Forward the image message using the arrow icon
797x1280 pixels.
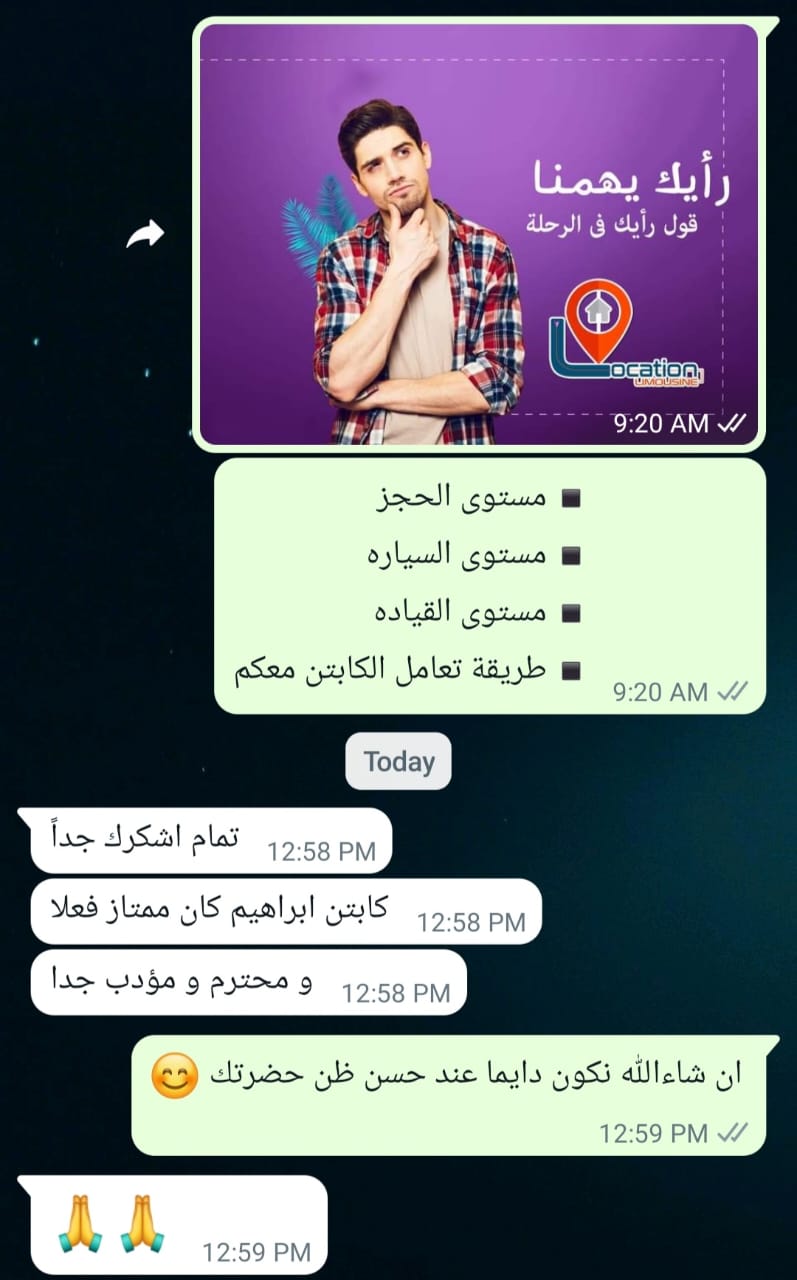click(144, 235)
